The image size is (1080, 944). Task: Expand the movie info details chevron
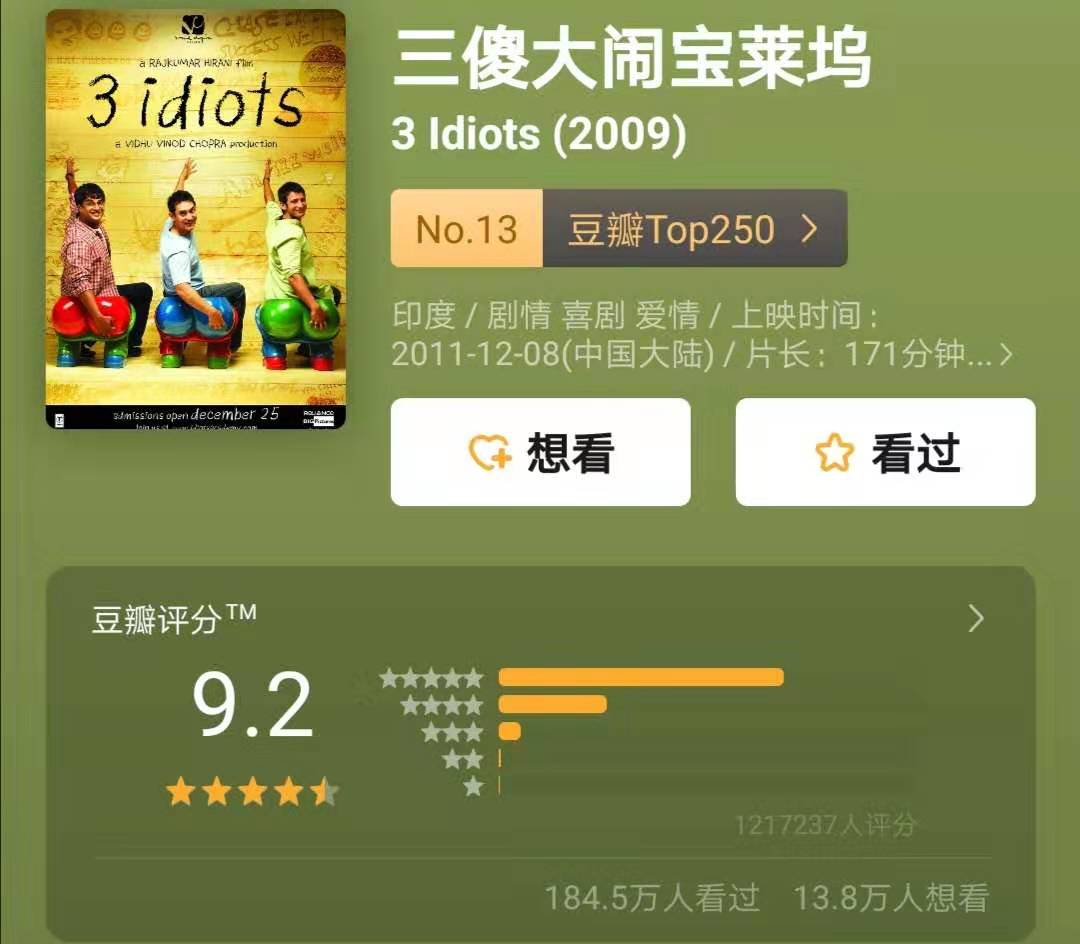coord(1005,355)
